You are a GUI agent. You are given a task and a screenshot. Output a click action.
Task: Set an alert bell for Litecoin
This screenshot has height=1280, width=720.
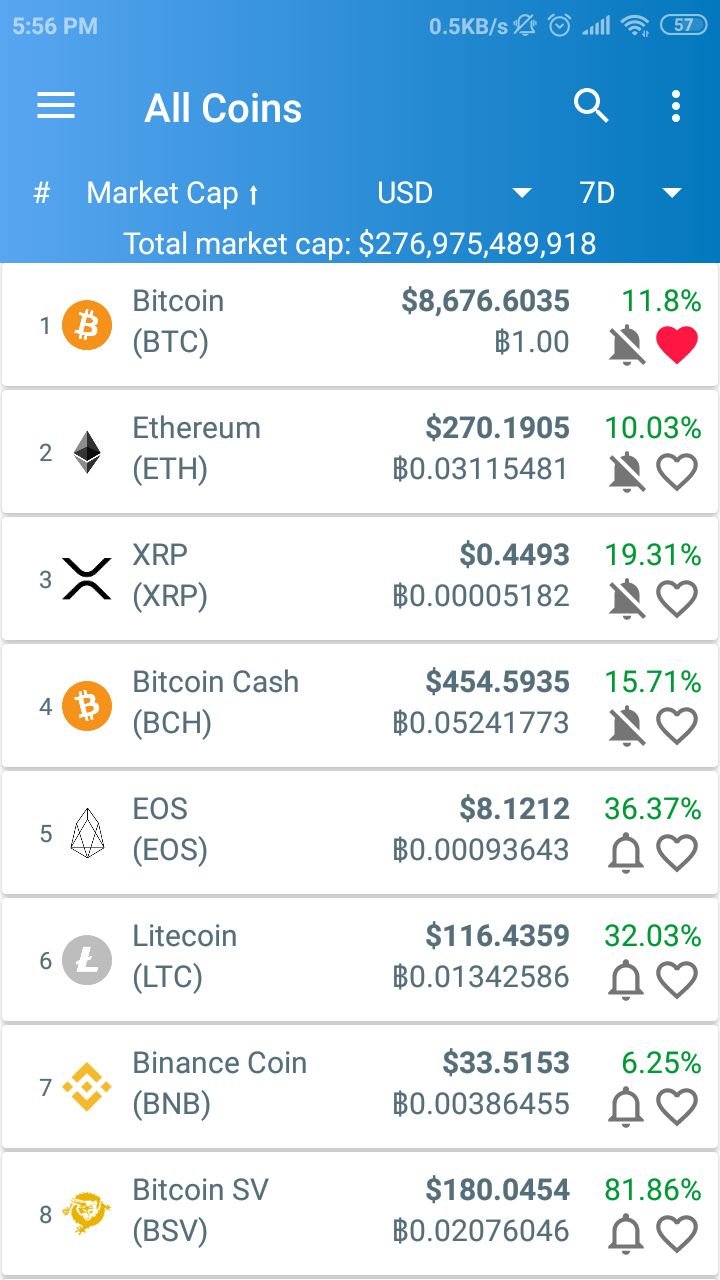click(627, 980)
